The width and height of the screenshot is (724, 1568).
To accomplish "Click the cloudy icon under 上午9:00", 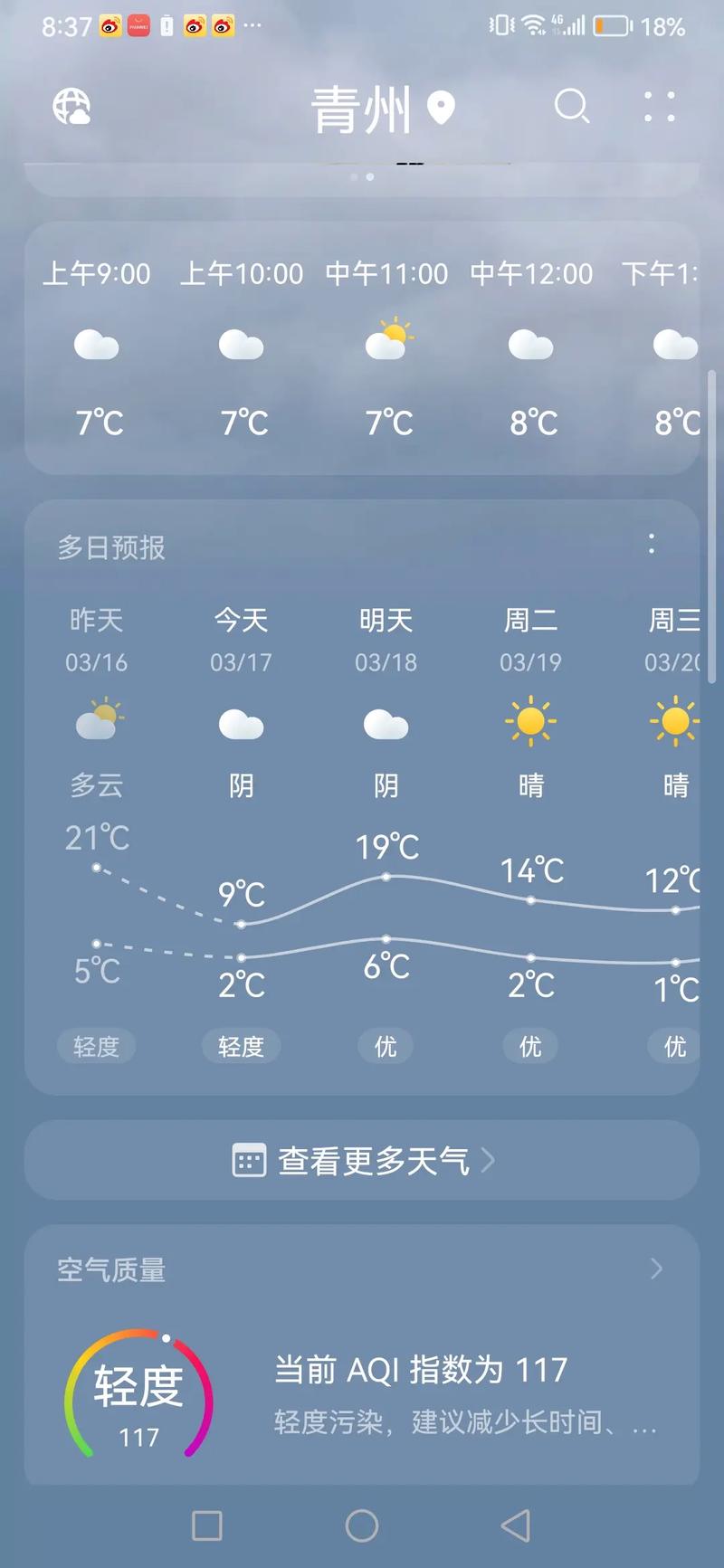I will tap(97, 346).
